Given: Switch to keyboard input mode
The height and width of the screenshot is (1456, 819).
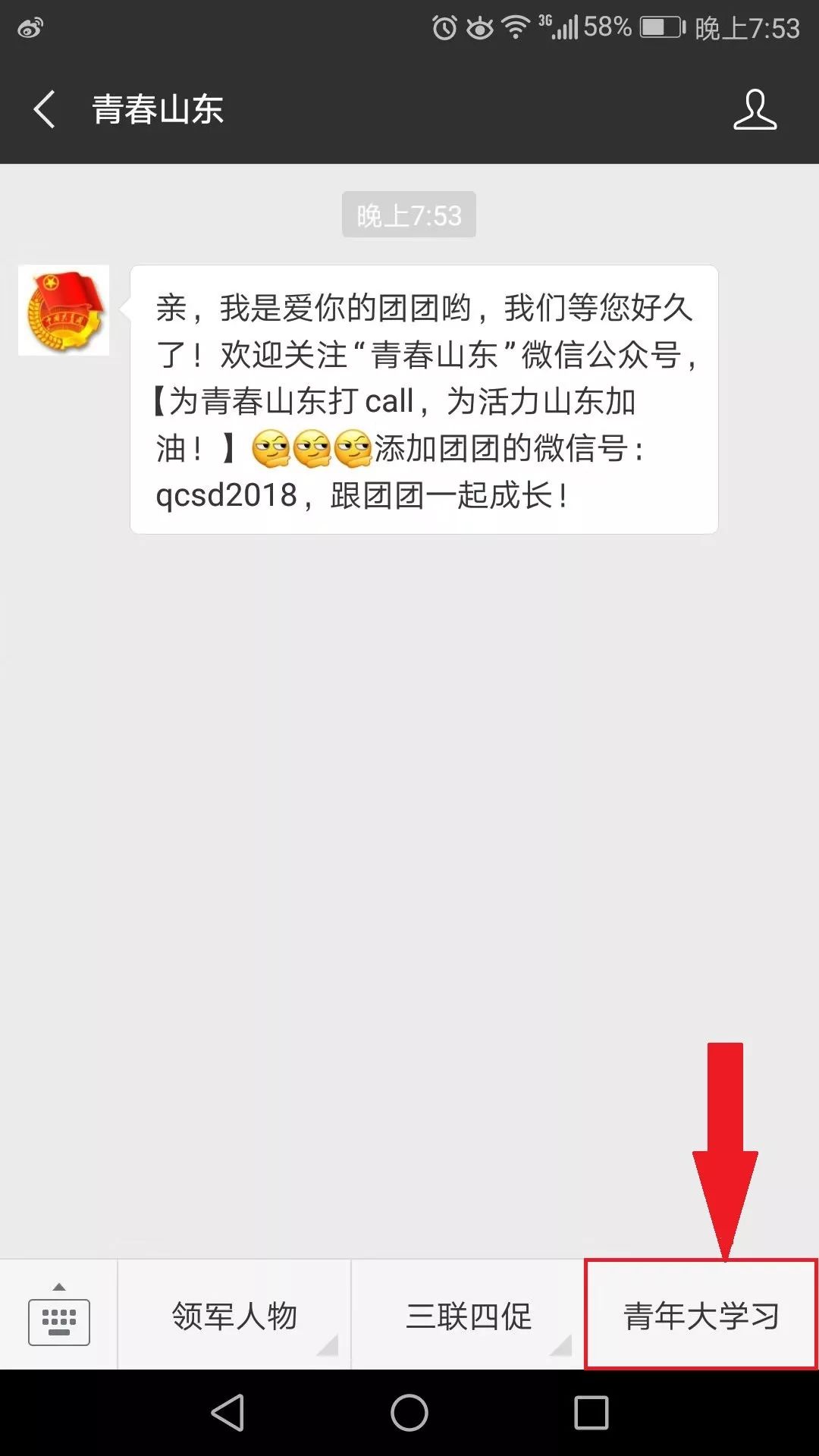Looking at the screenshot, I should point(59,1321).
